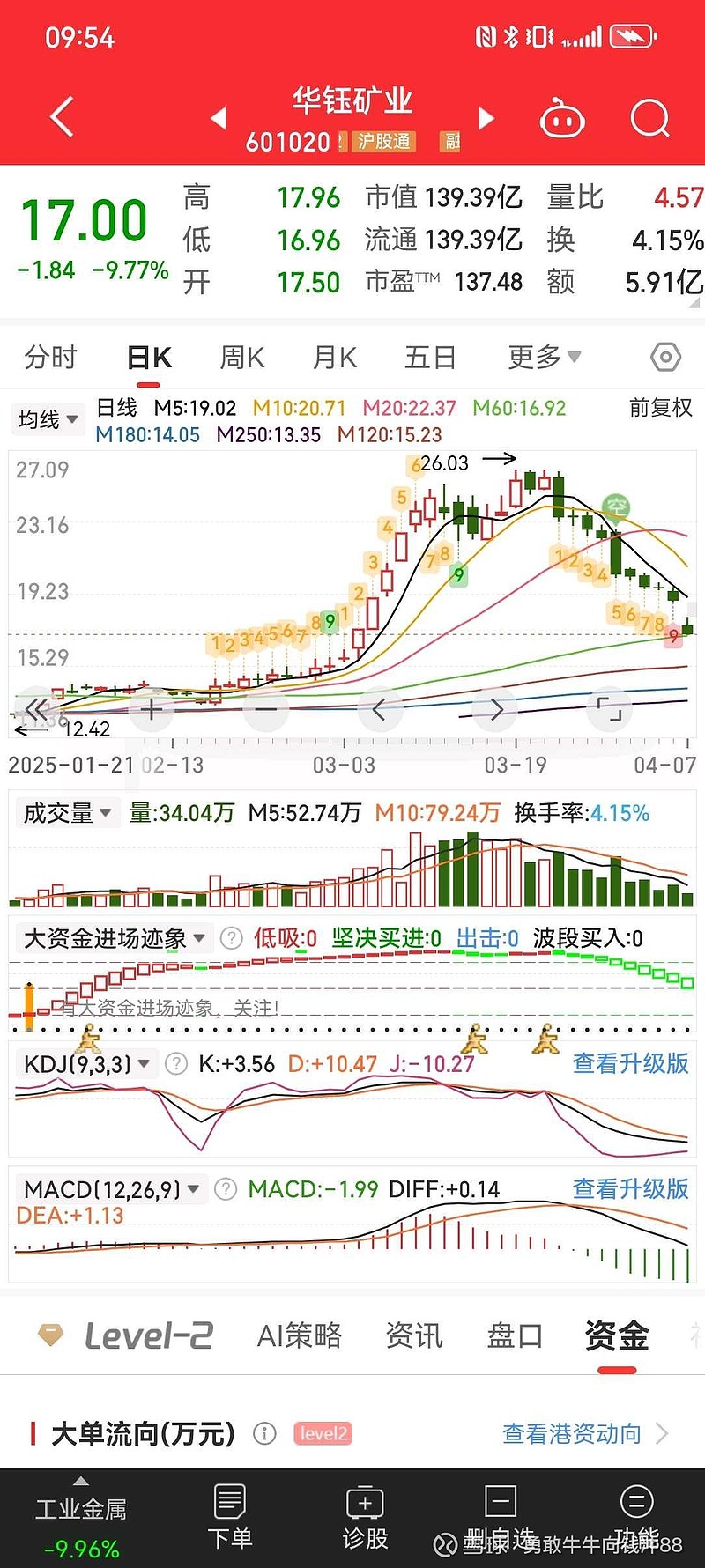Image resolution: width=705 pixels, height=1568 pixels.
Task: Open the 大资金进场迹象 indicator dropdown
Action: coord(112,938)
